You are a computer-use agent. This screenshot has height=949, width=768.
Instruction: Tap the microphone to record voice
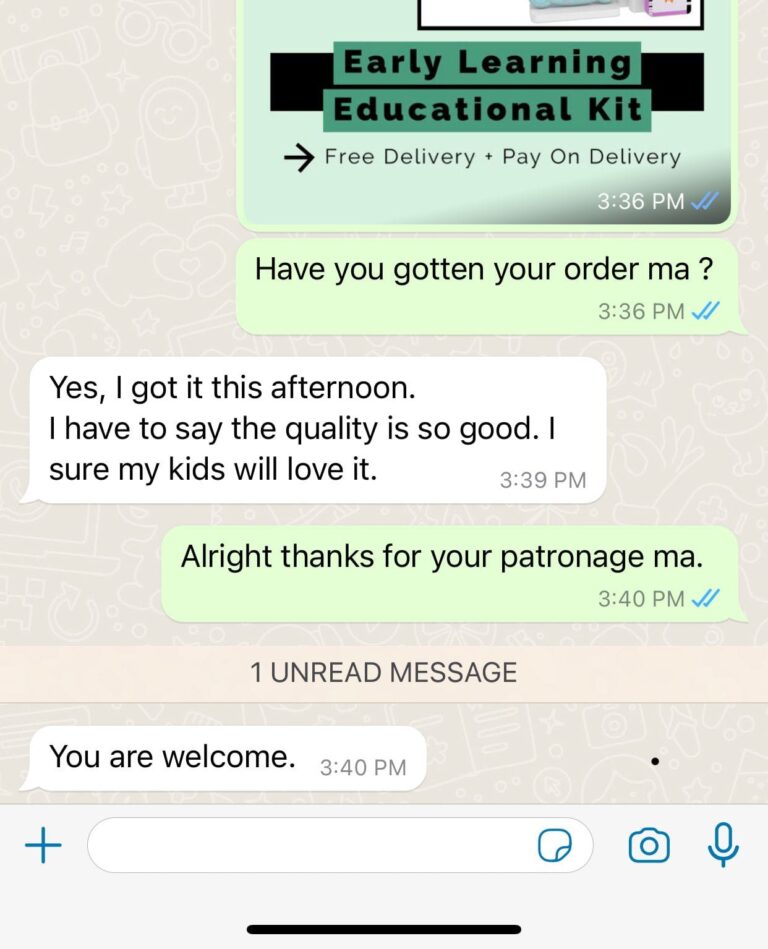[x=723, y=845]
